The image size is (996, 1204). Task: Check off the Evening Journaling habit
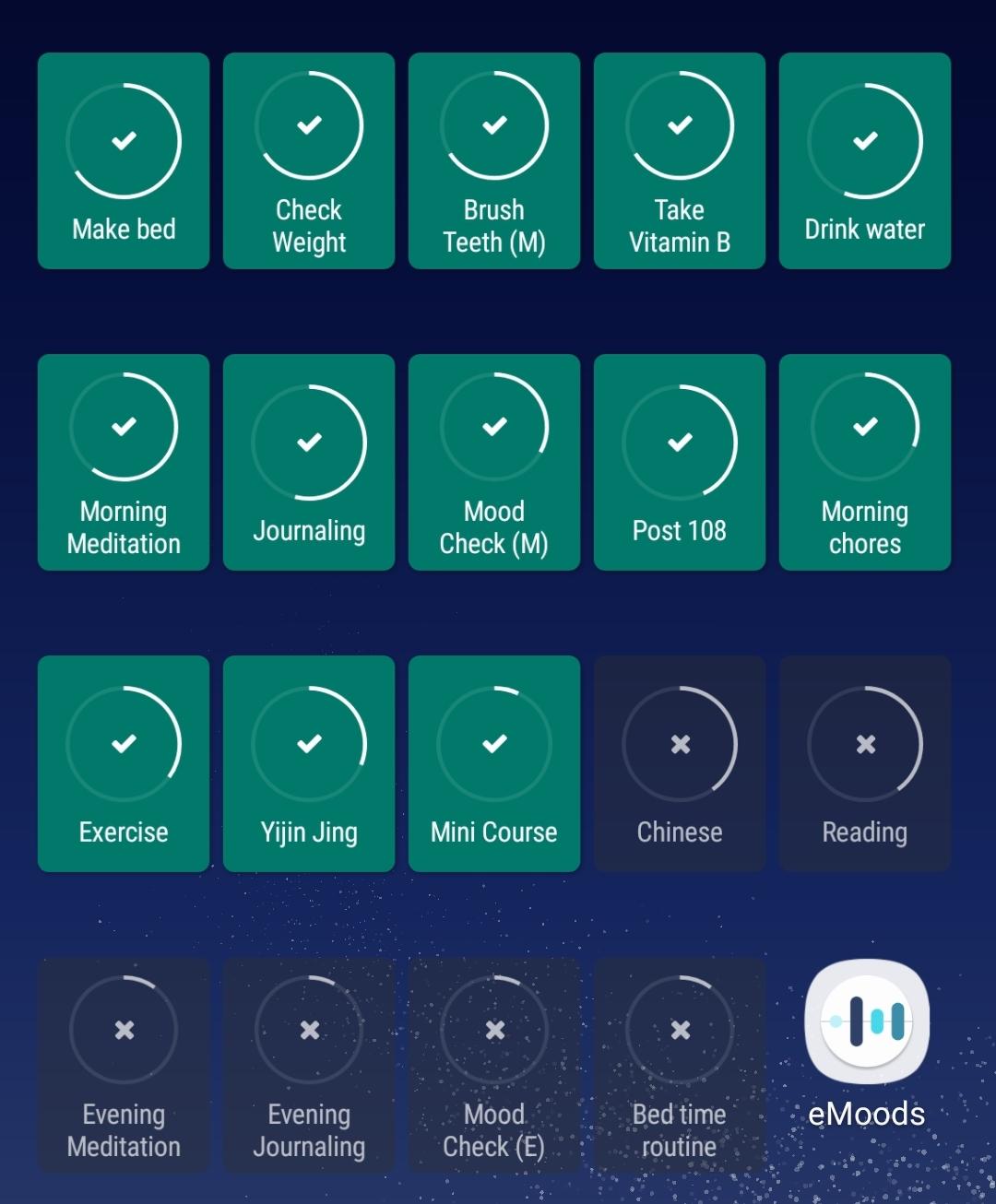coord(309,1065)
